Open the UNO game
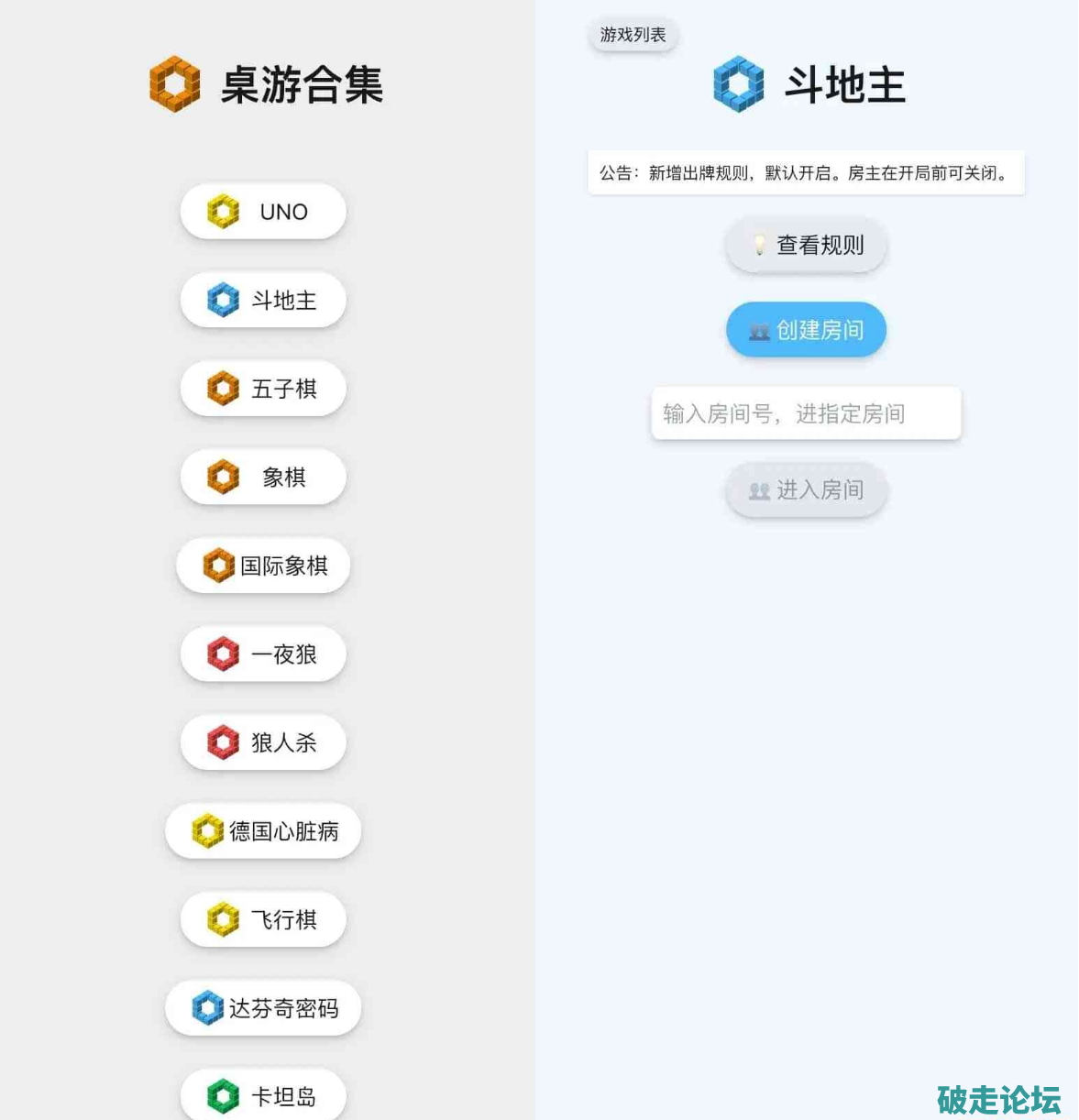The height and width of the screenshot is (1120, 1079). pos(263,212)
